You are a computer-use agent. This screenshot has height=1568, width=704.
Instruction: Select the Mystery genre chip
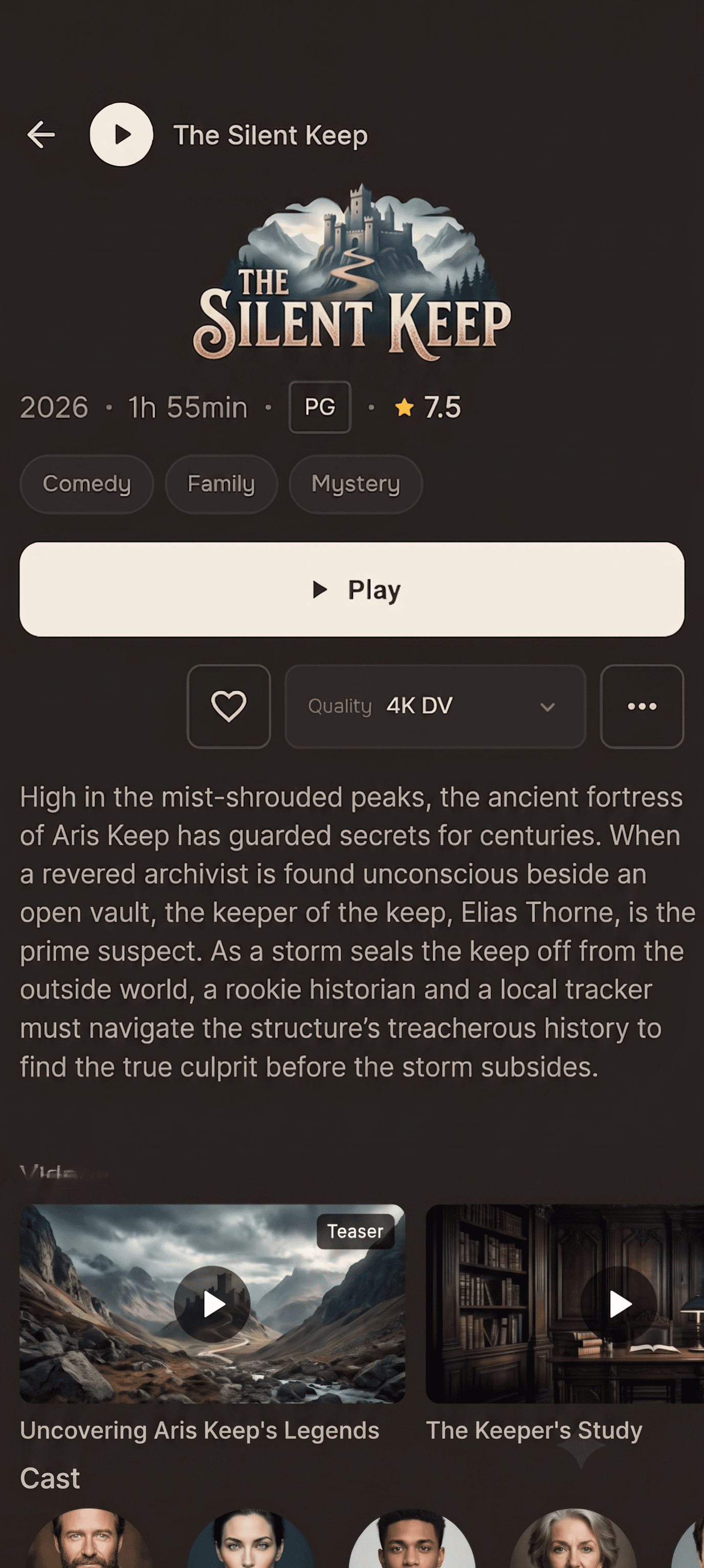click(x=356, y=484)
